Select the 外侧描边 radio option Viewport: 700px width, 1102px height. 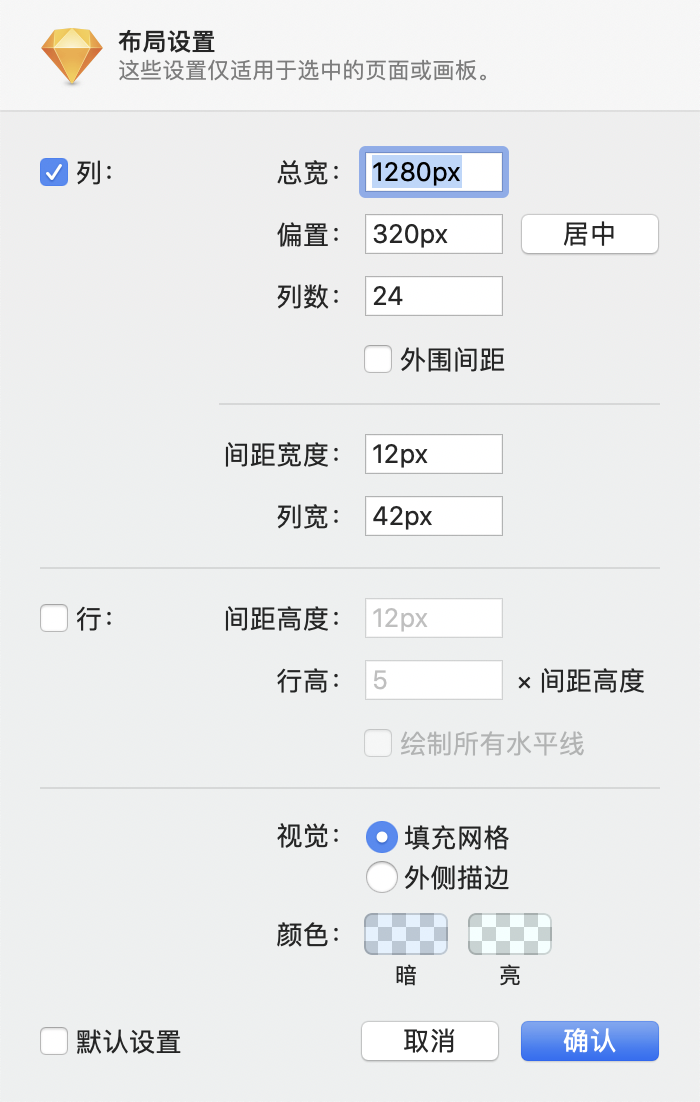point(381,878)
